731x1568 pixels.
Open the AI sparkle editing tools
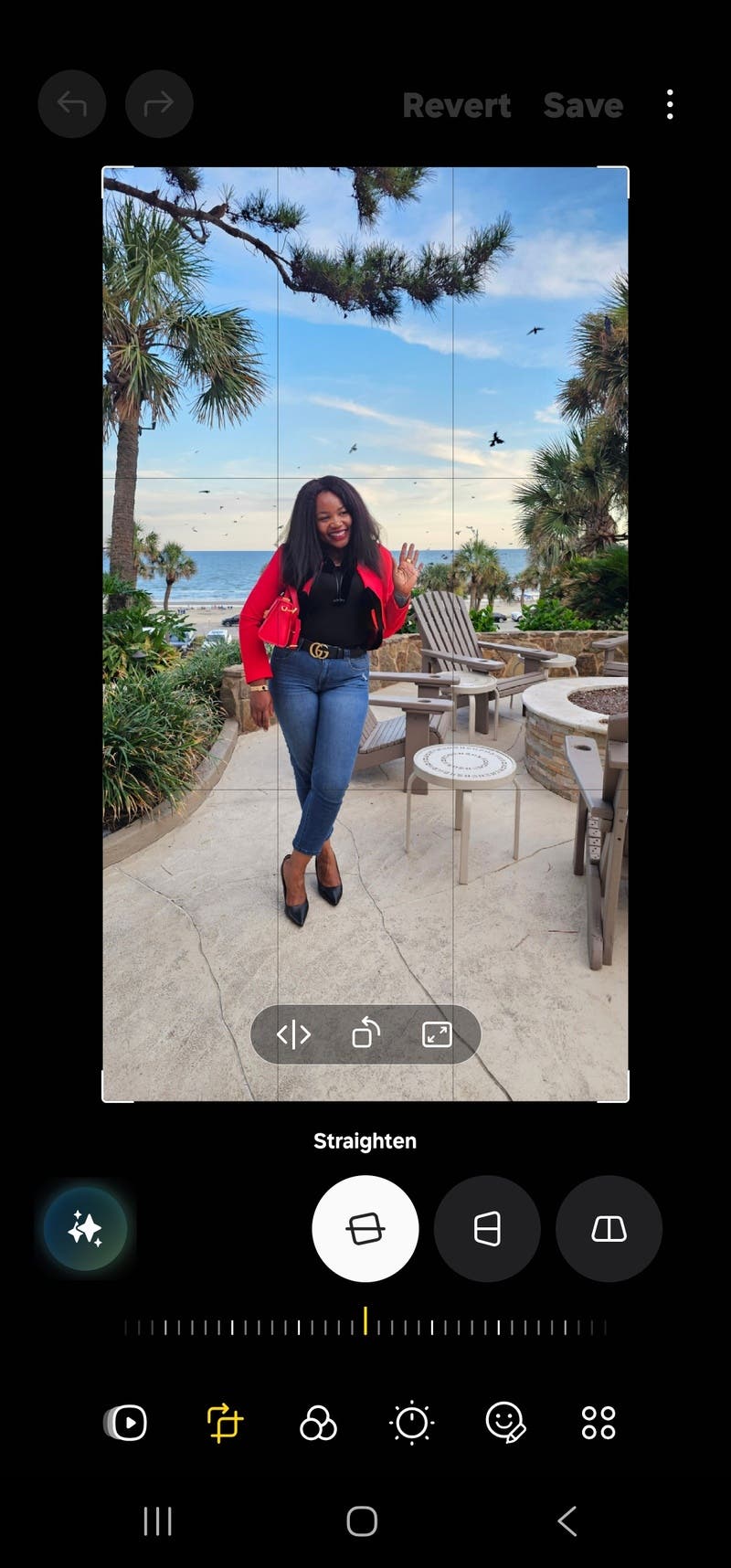click(85, 1229)
